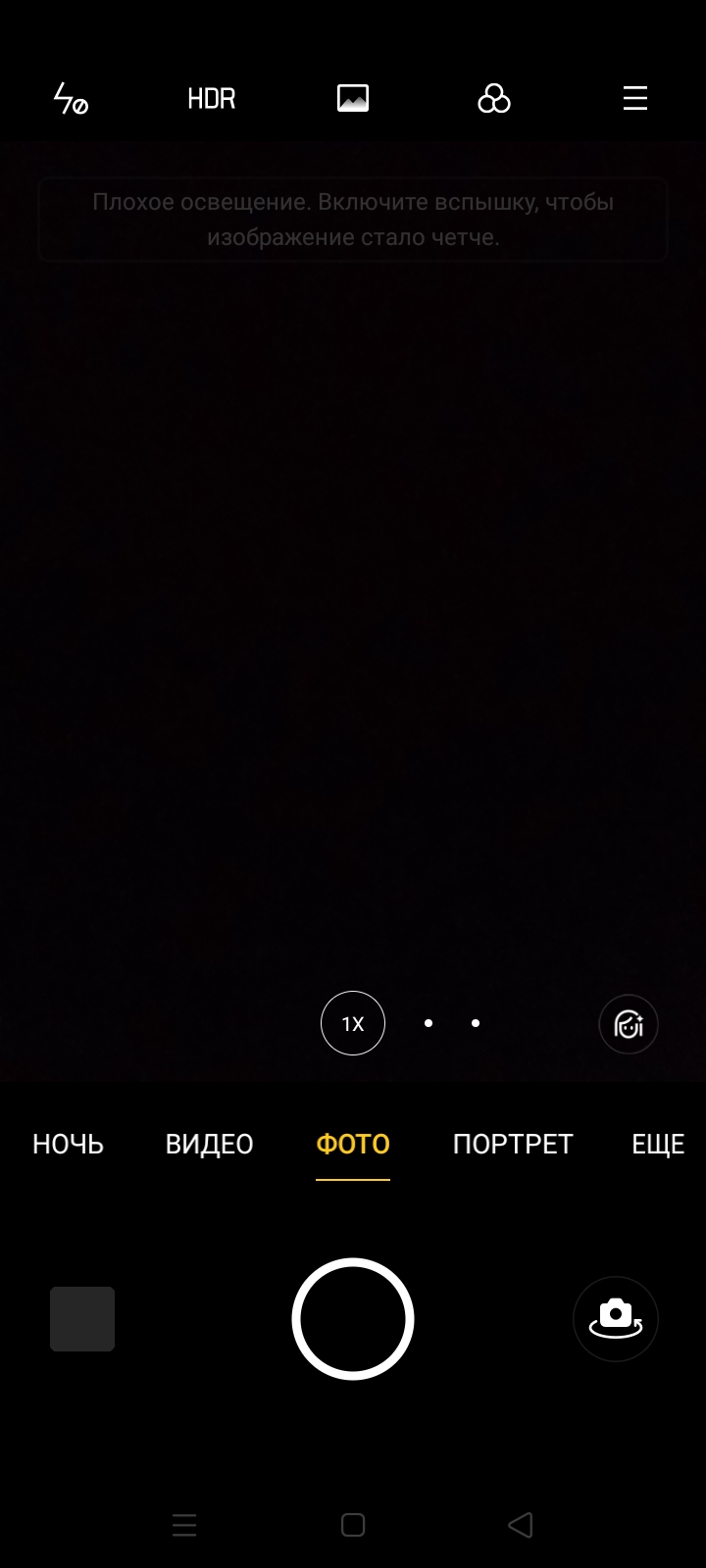Screen dimensions: 706x1568
Task: Open the camera settings menu
Action: 635,99
